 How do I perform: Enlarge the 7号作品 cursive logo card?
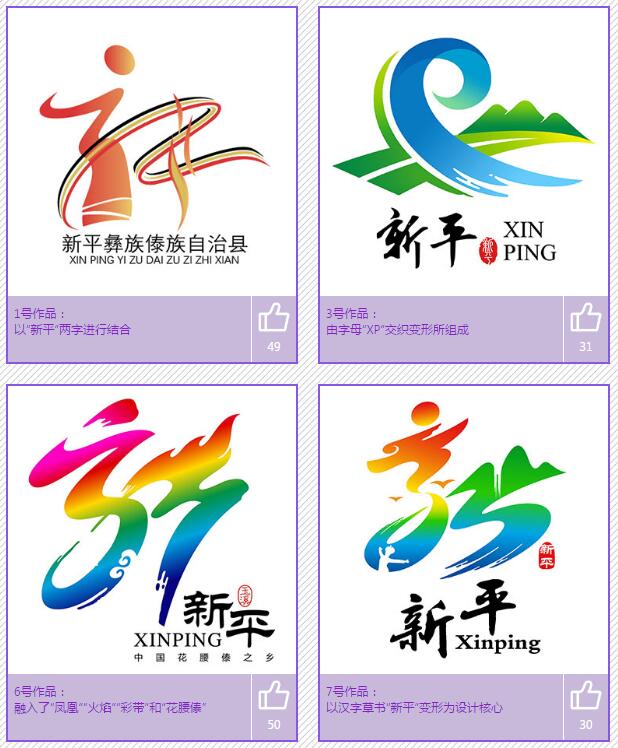(464, 530)
